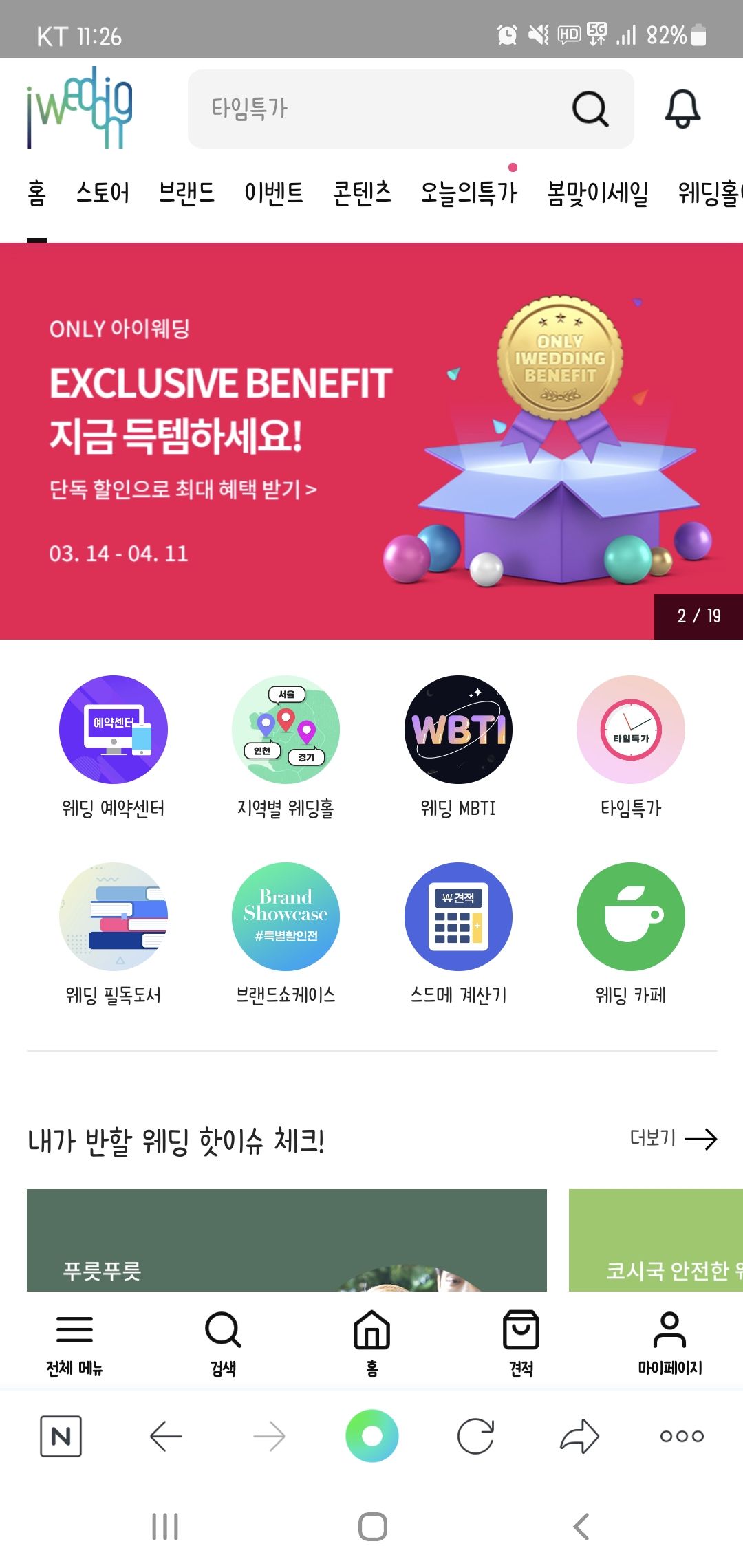Image resolution: width=743 pixels, height=1568 pixels.
Task: Go to the 오늘의특가 tab
Action: pos(469,193)
